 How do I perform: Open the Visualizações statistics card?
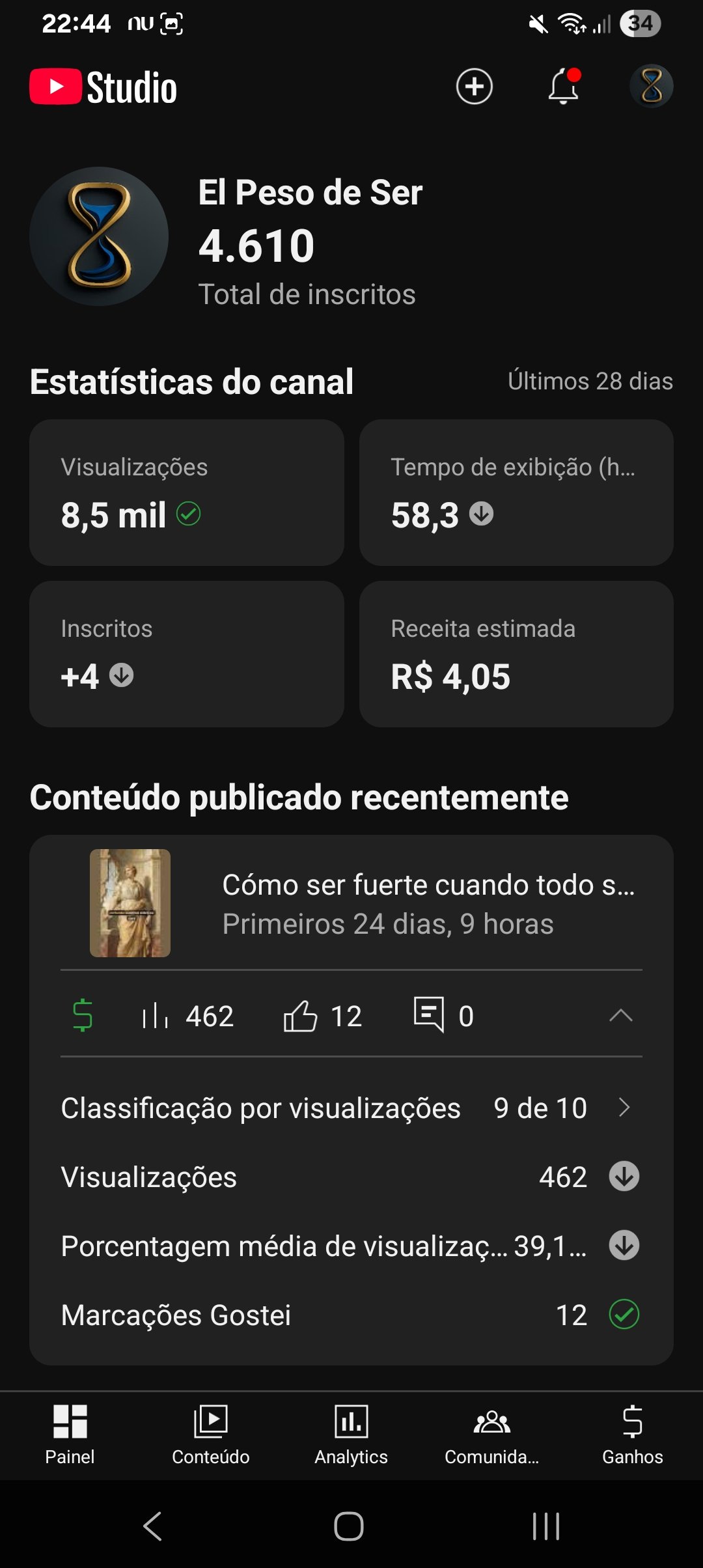pyautogui.click(x=187, y=492)
